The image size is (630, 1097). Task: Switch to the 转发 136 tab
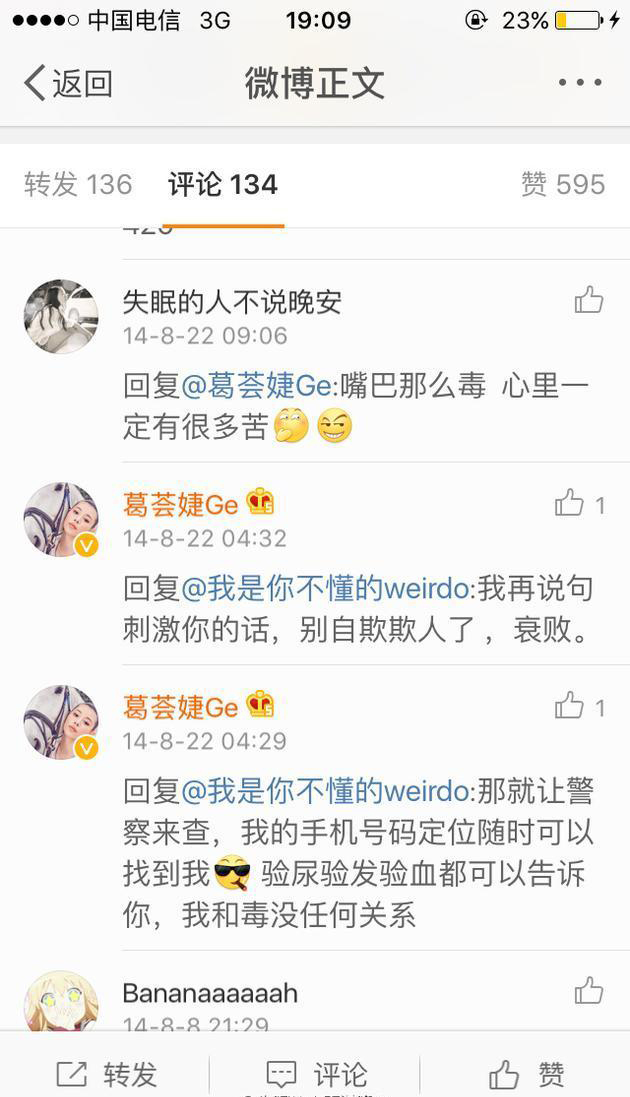78,184
